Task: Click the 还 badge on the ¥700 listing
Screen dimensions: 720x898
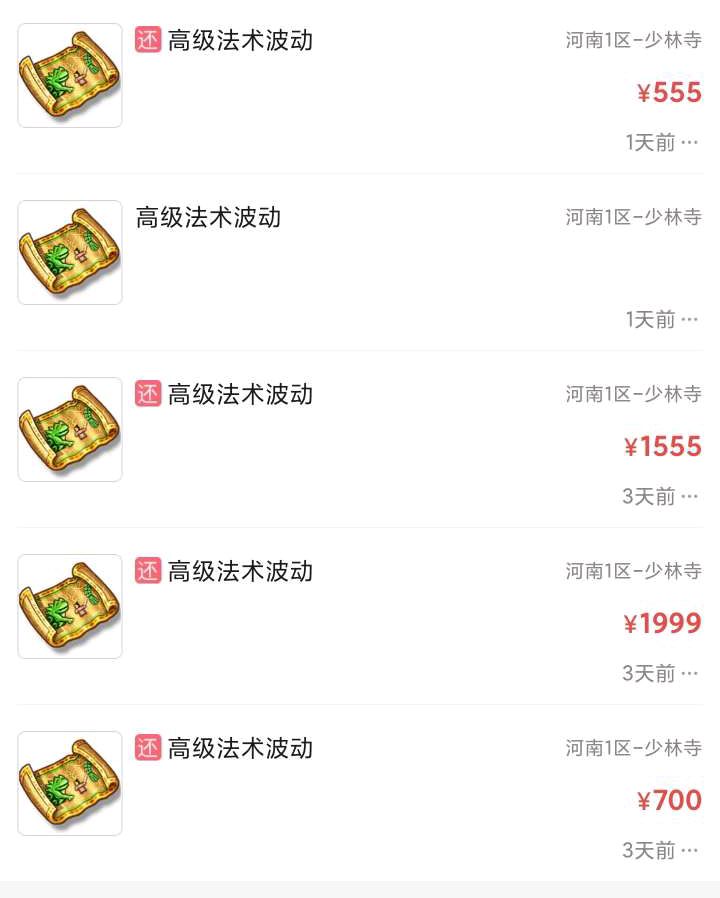Action: [147, 749]
